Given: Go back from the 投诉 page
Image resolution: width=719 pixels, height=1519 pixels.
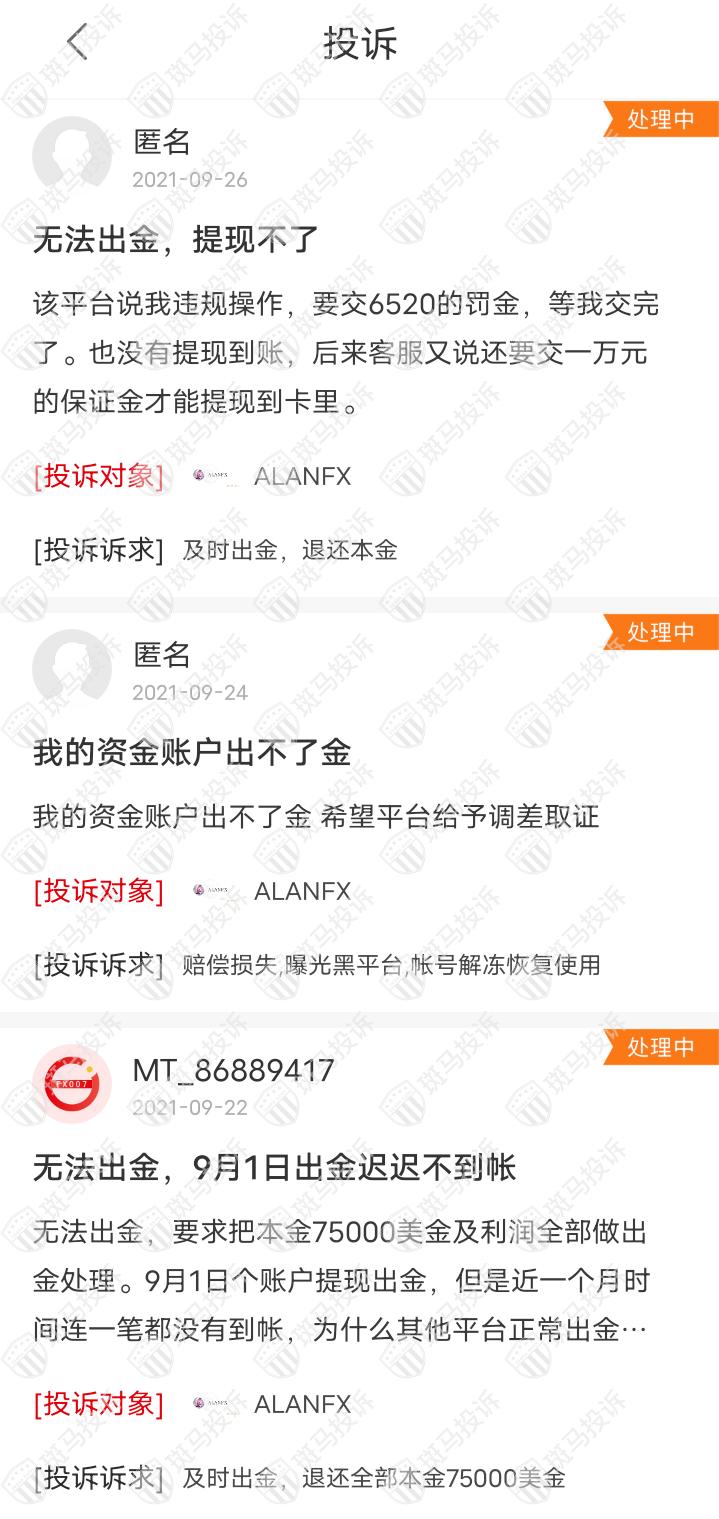Looking at the screenshot, I should [77, 42].
